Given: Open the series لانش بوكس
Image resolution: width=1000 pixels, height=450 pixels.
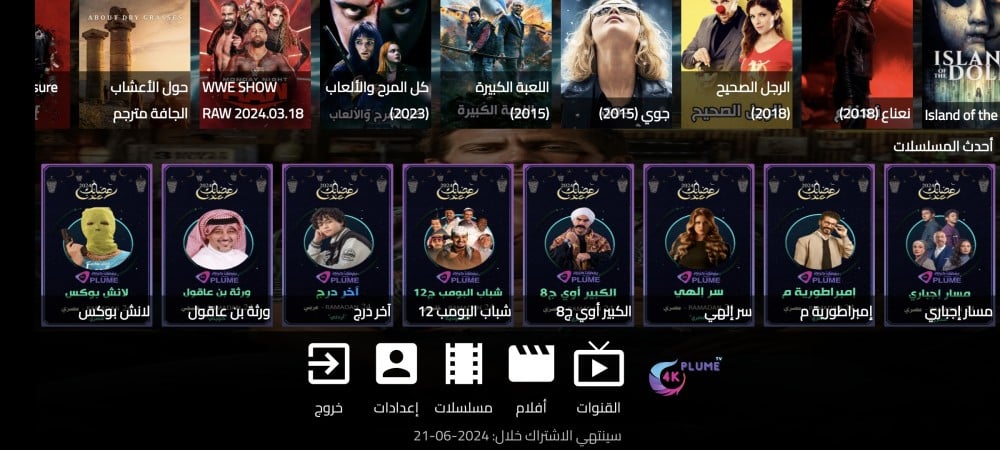Looking at the screenshot, I should pos(97,245).
